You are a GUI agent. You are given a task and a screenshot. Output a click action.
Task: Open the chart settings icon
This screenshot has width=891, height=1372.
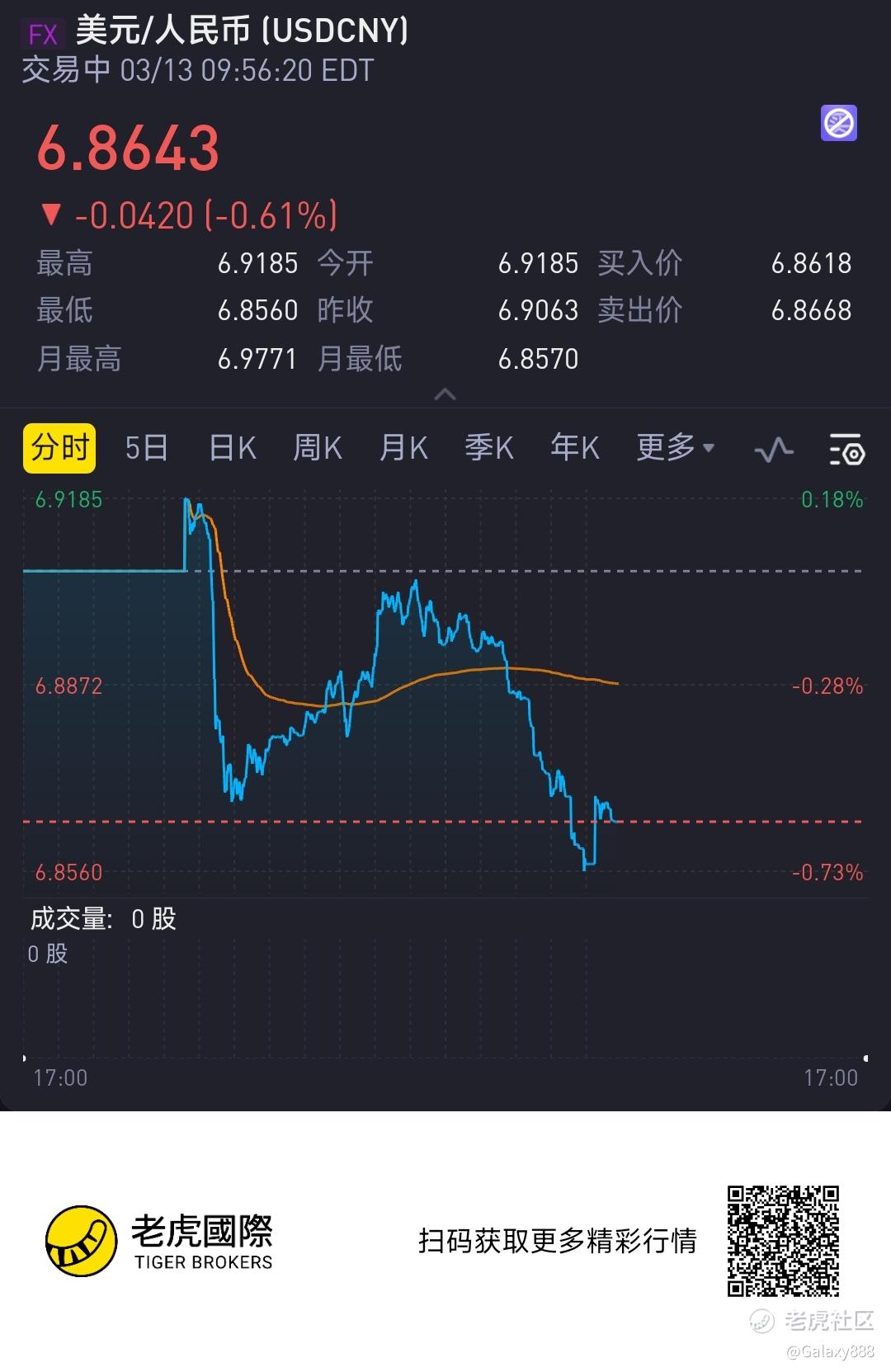[x=846, y=450]
